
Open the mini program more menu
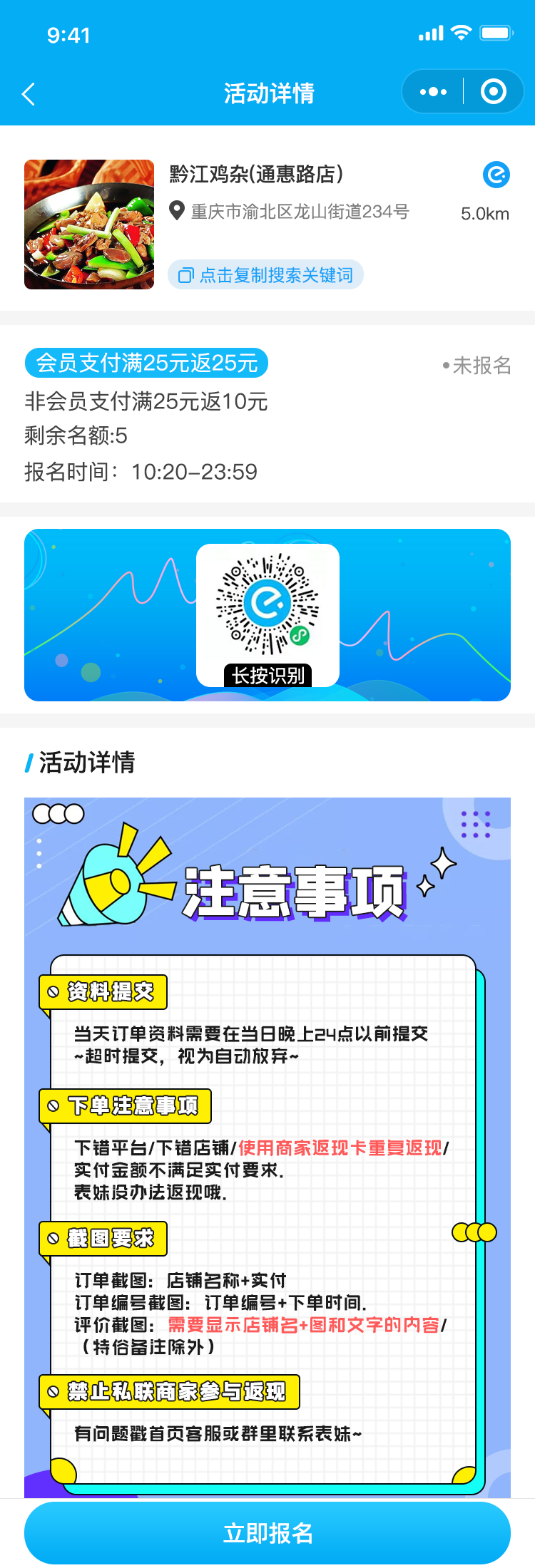click(433, 92)
